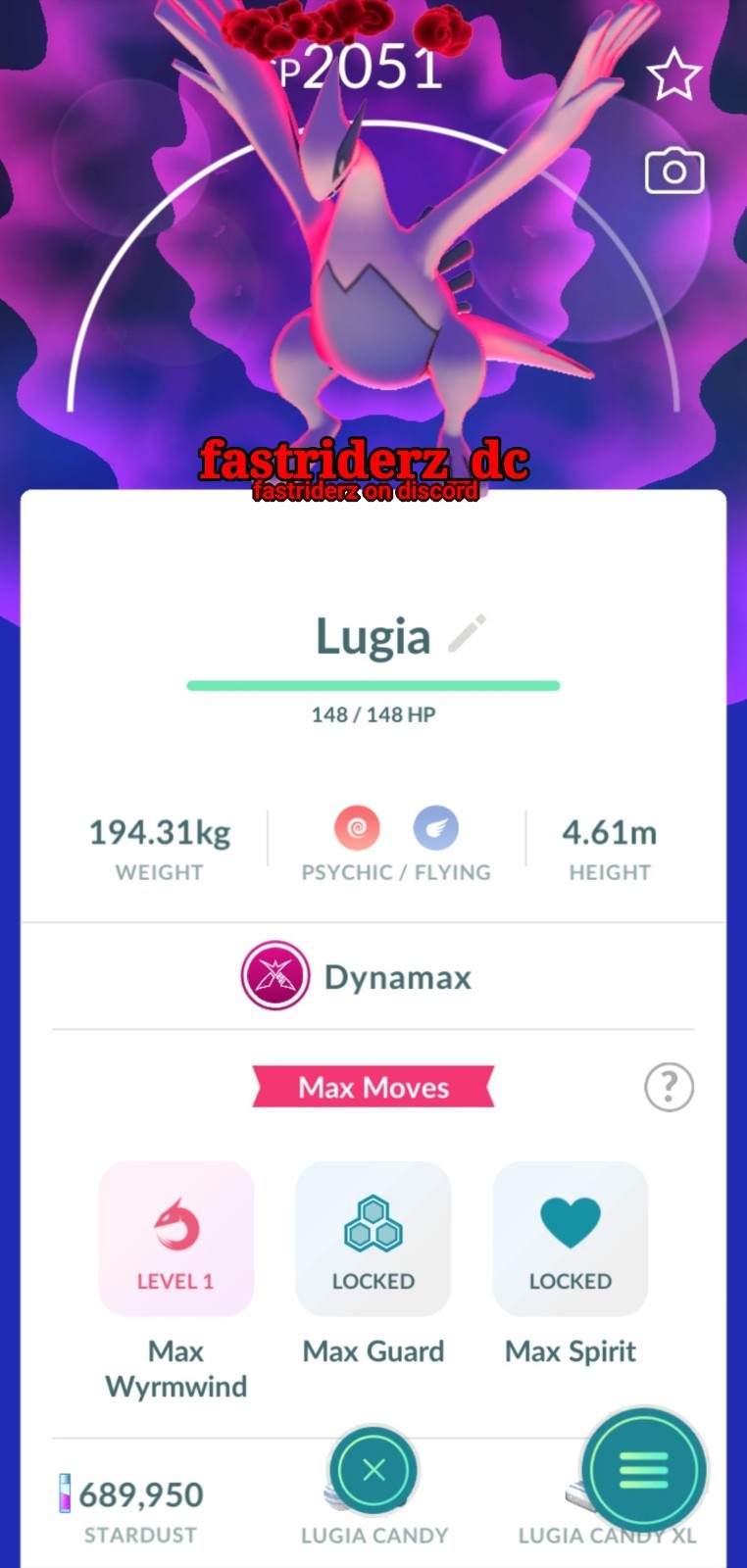Edit Lugia's nickname with the pencil icon
Image resolution: width=747 pixels, height=1568 pixels.
468,633
